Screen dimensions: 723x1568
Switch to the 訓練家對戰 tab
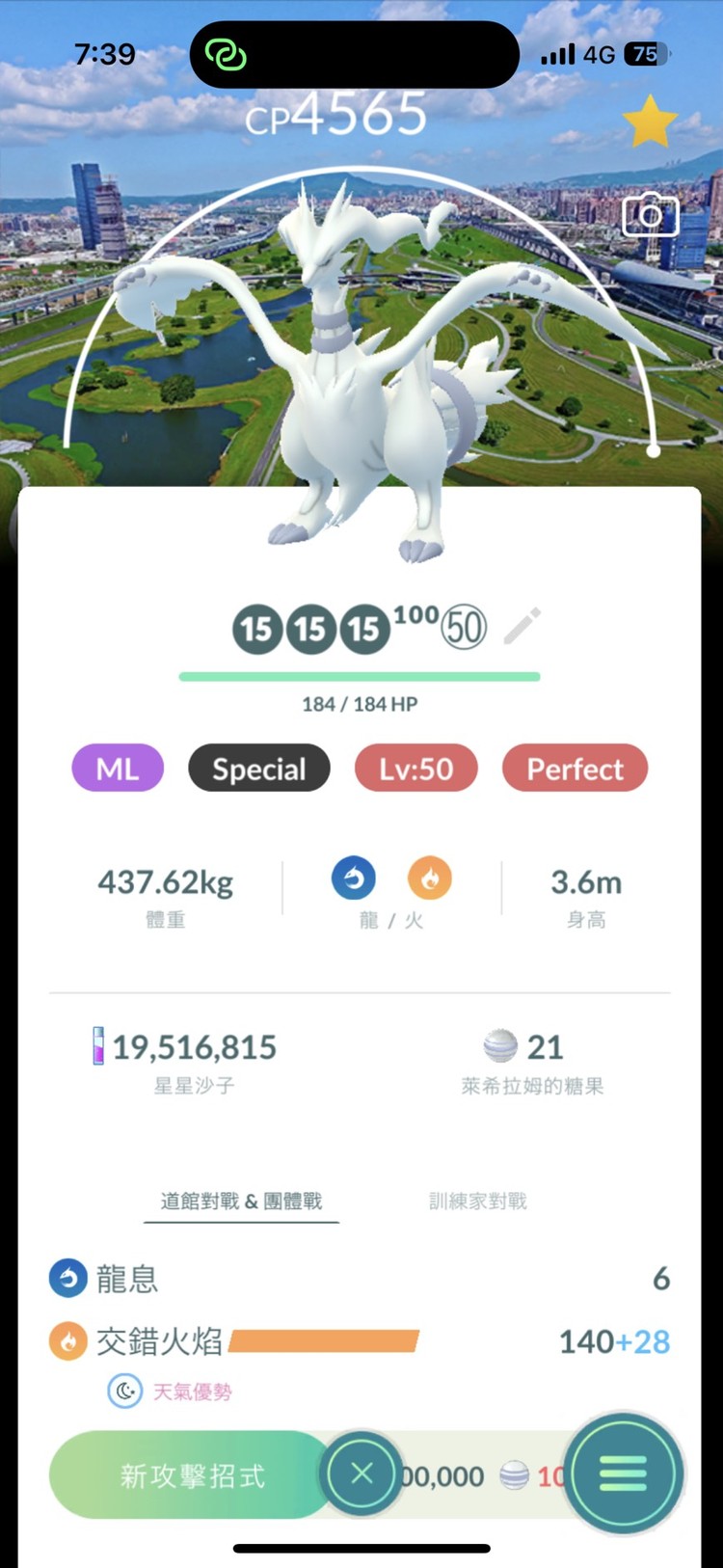[478, 1202]
